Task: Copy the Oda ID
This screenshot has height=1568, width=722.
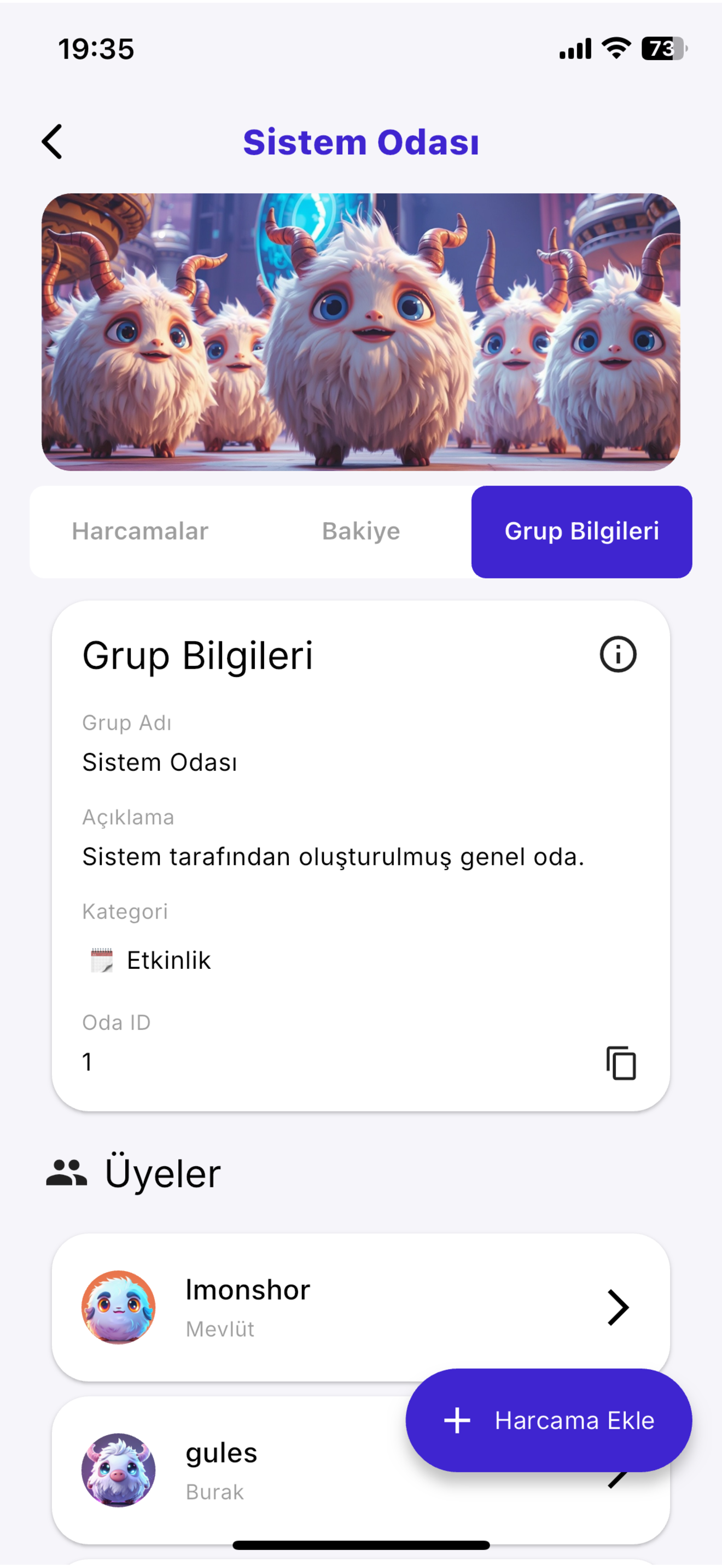Action: (621, 1063)
